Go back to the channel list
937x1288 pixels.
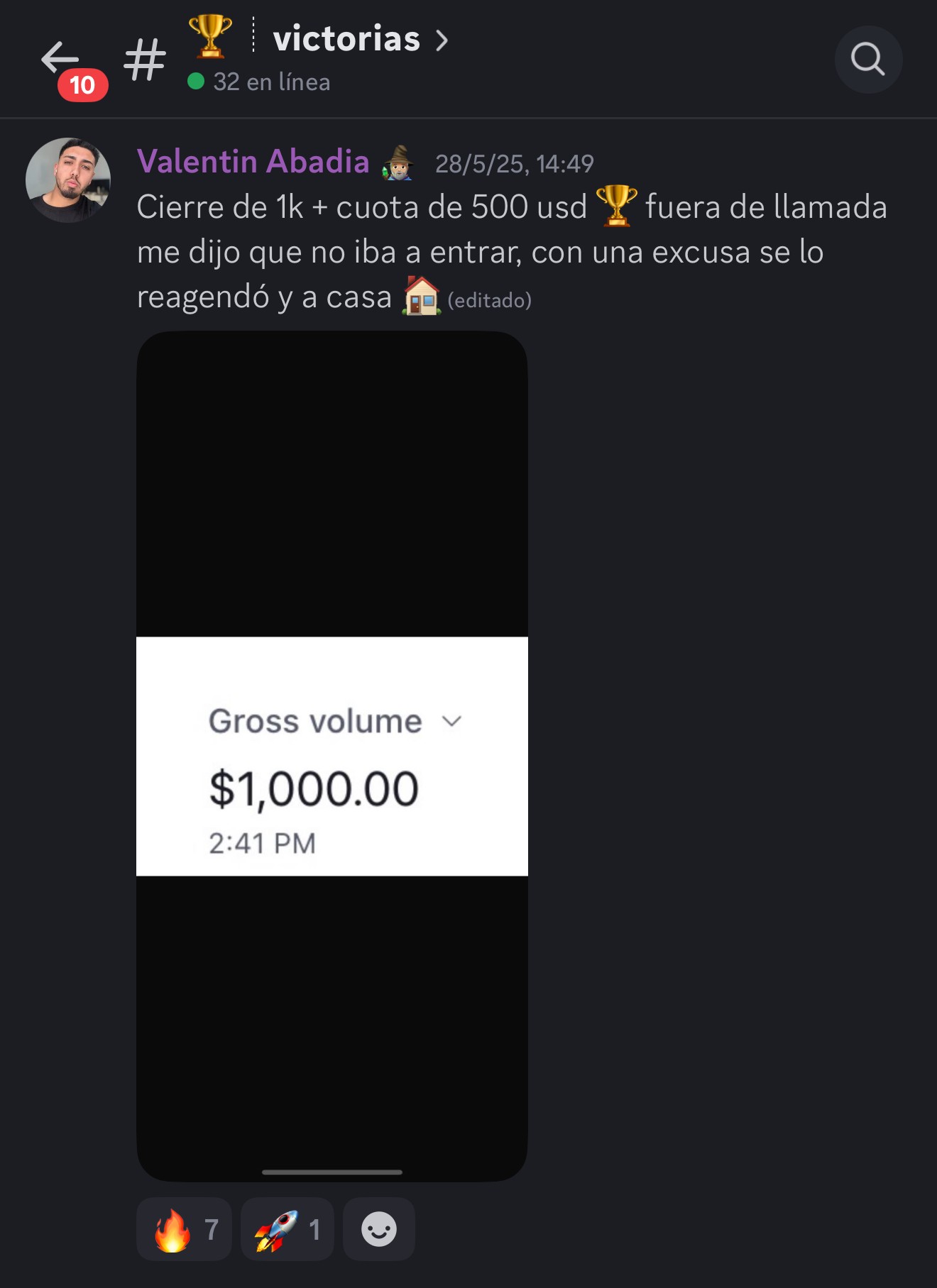pos(60,60)
